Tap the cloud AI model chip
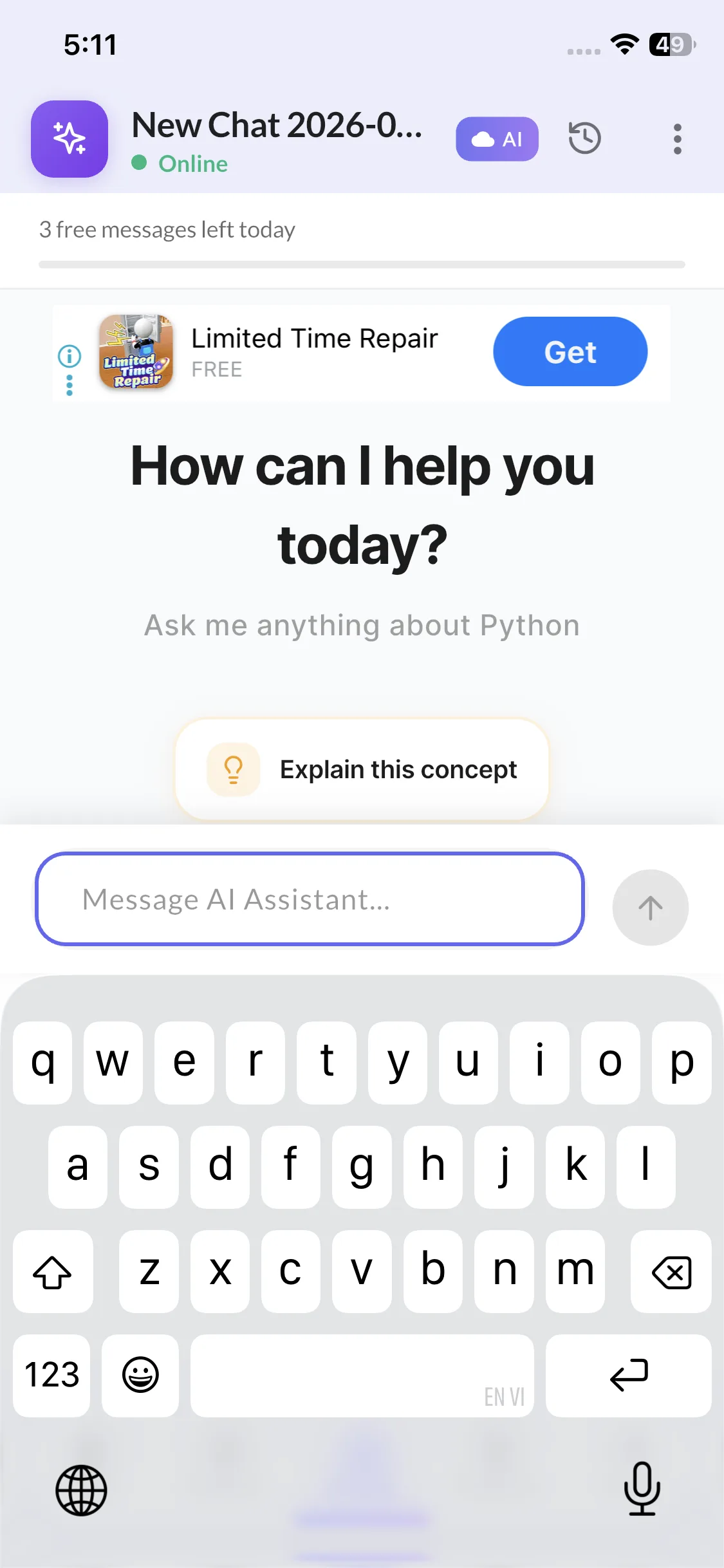 pyautogui.click(x=497, y=139)
